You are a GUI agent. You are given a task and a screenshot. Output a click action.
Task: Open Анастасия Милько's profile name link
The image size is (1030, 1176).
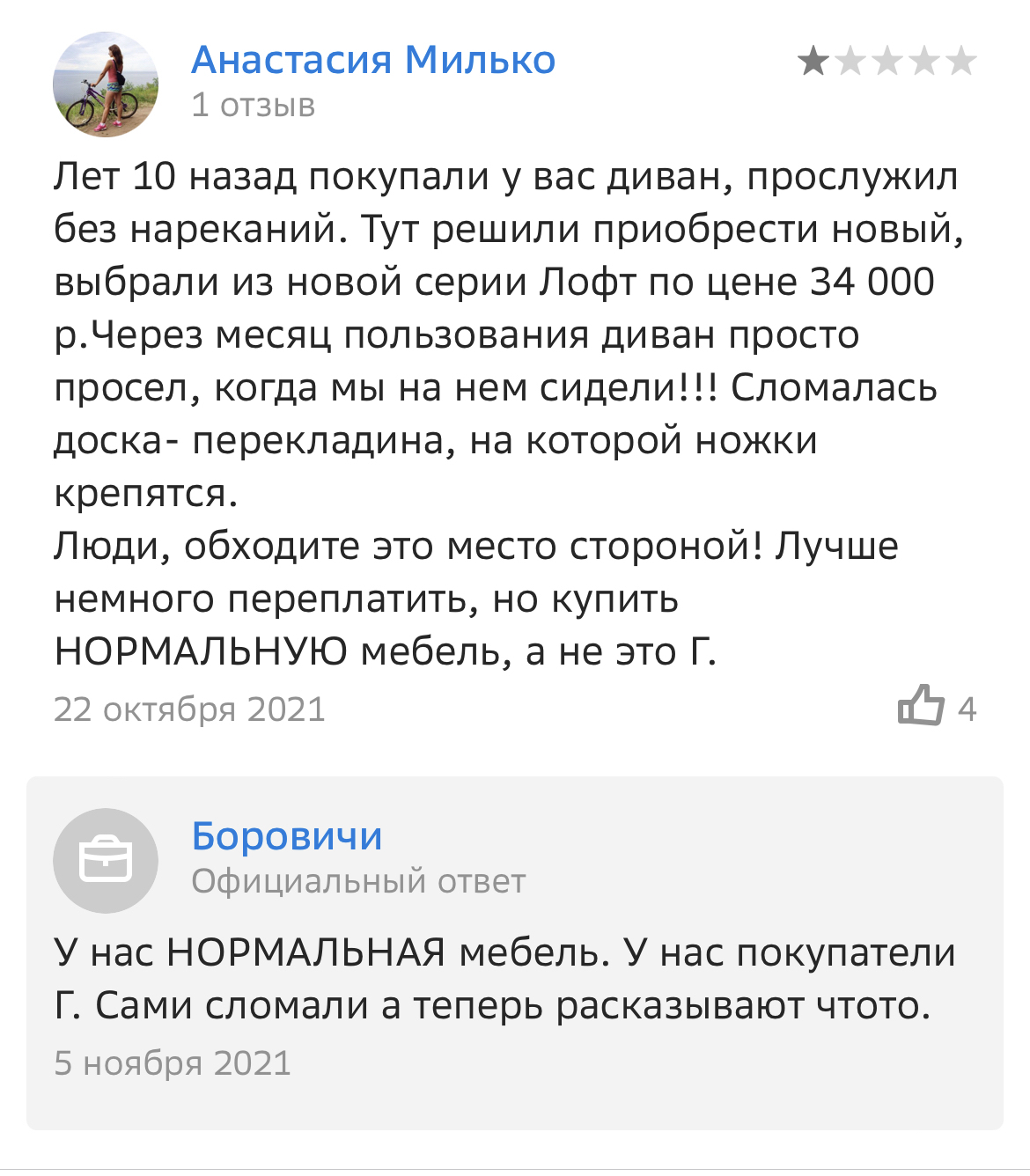point(373,60)
